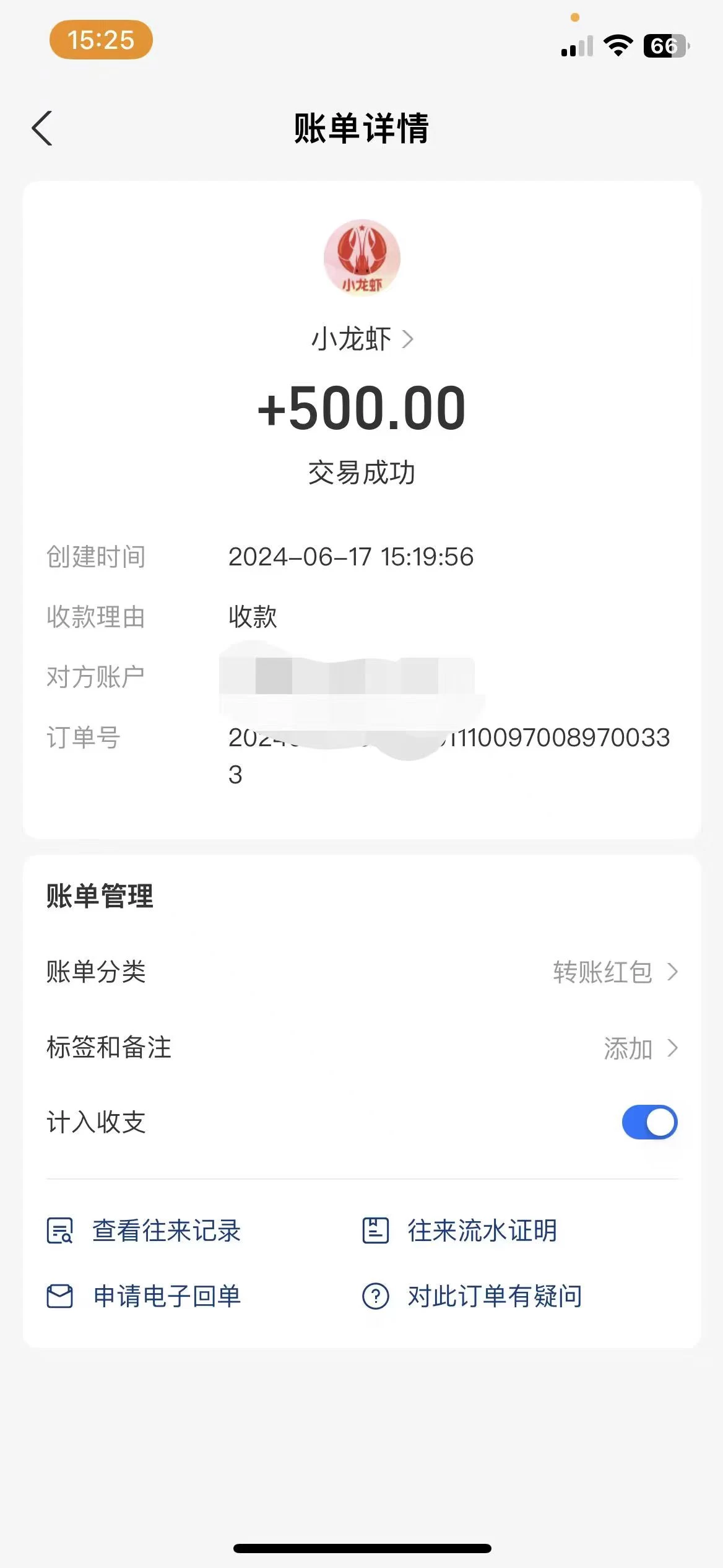The width and height of the screenshot is (723, 1568).
Task: Click the 申请电子回单 envelope icon
Action: click(60, 1294)
